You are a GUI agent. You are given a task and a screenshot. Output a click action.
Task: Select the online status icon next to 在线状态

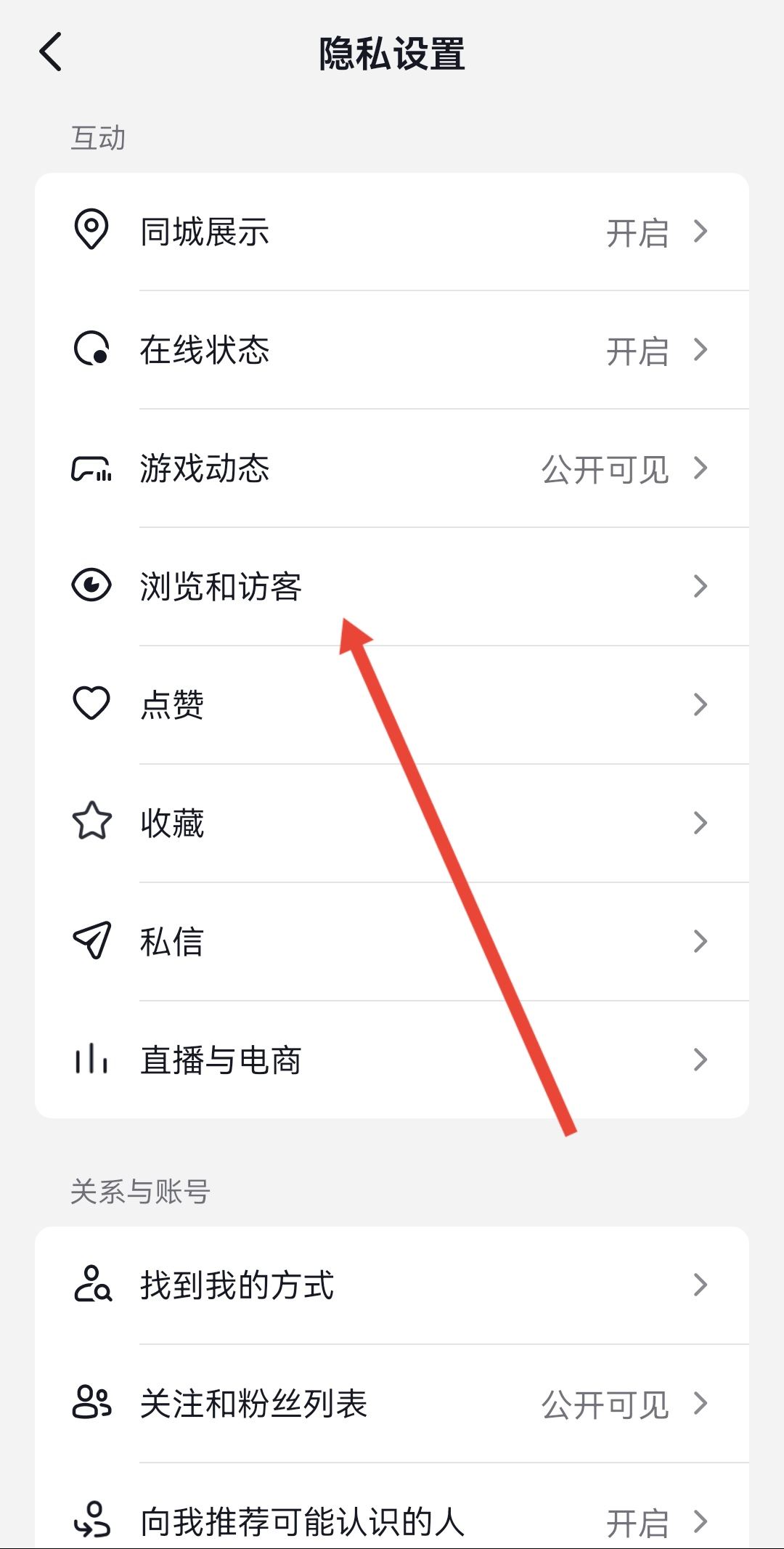pos(91,350)
